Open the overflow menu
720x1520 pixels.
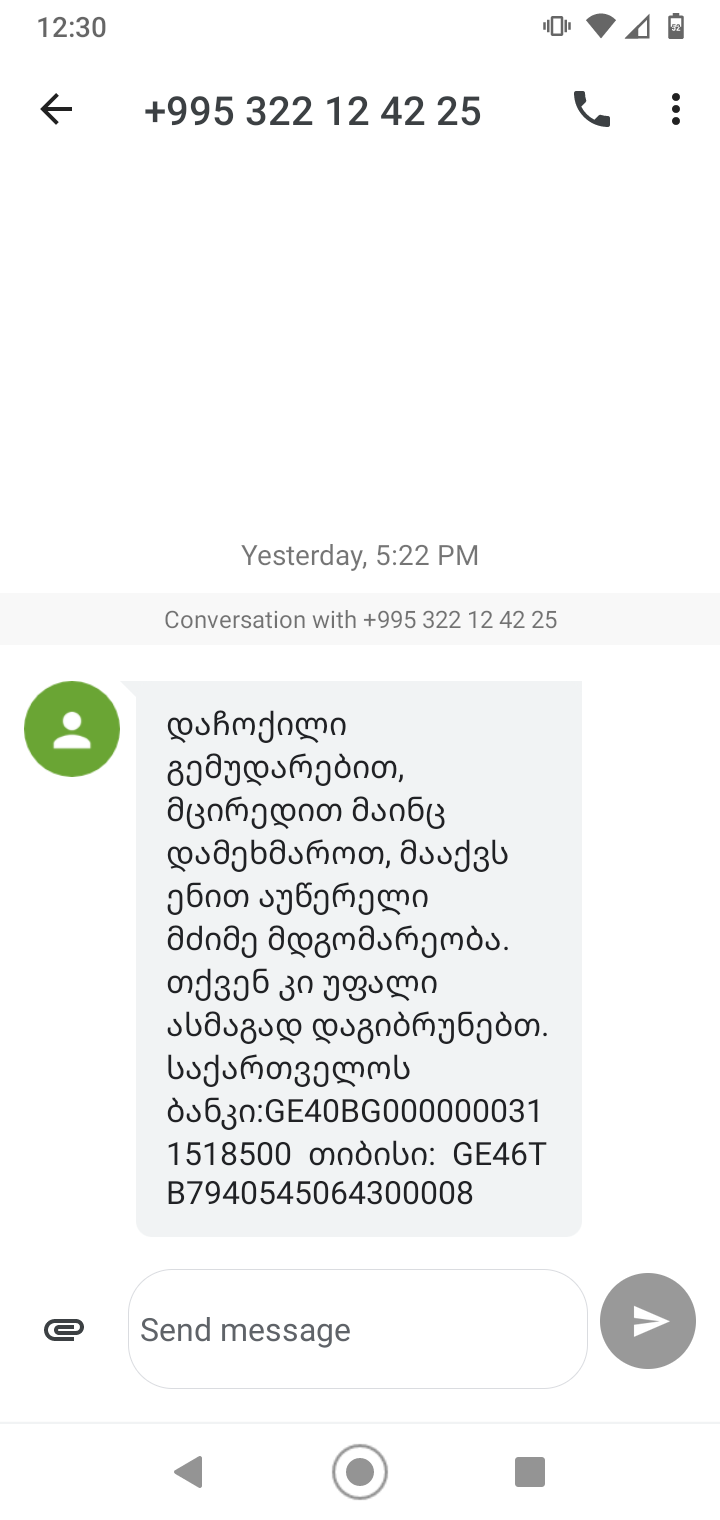(x=676, y=109)
